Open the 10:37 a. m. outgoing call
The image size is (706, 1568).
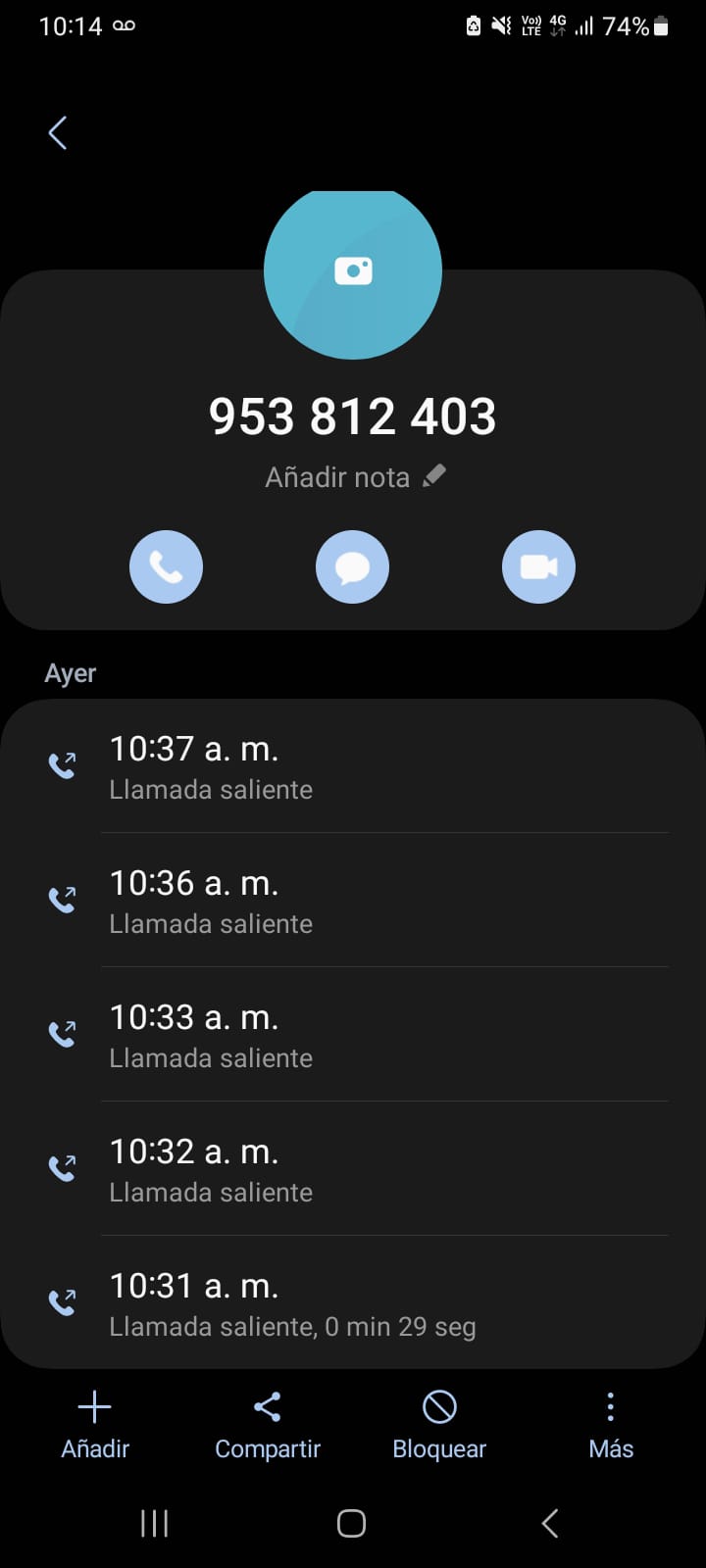[x=353, y=766]
